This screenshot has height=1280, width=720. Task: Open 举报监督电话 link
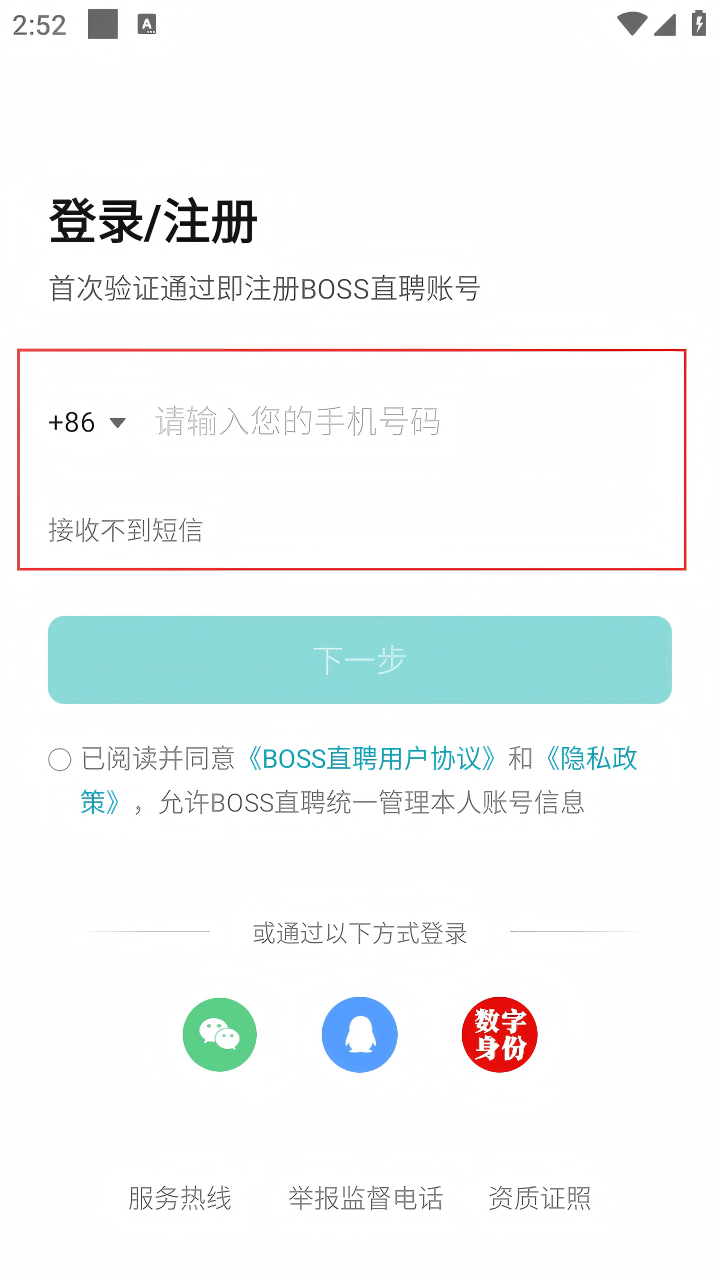(365, 1198)
